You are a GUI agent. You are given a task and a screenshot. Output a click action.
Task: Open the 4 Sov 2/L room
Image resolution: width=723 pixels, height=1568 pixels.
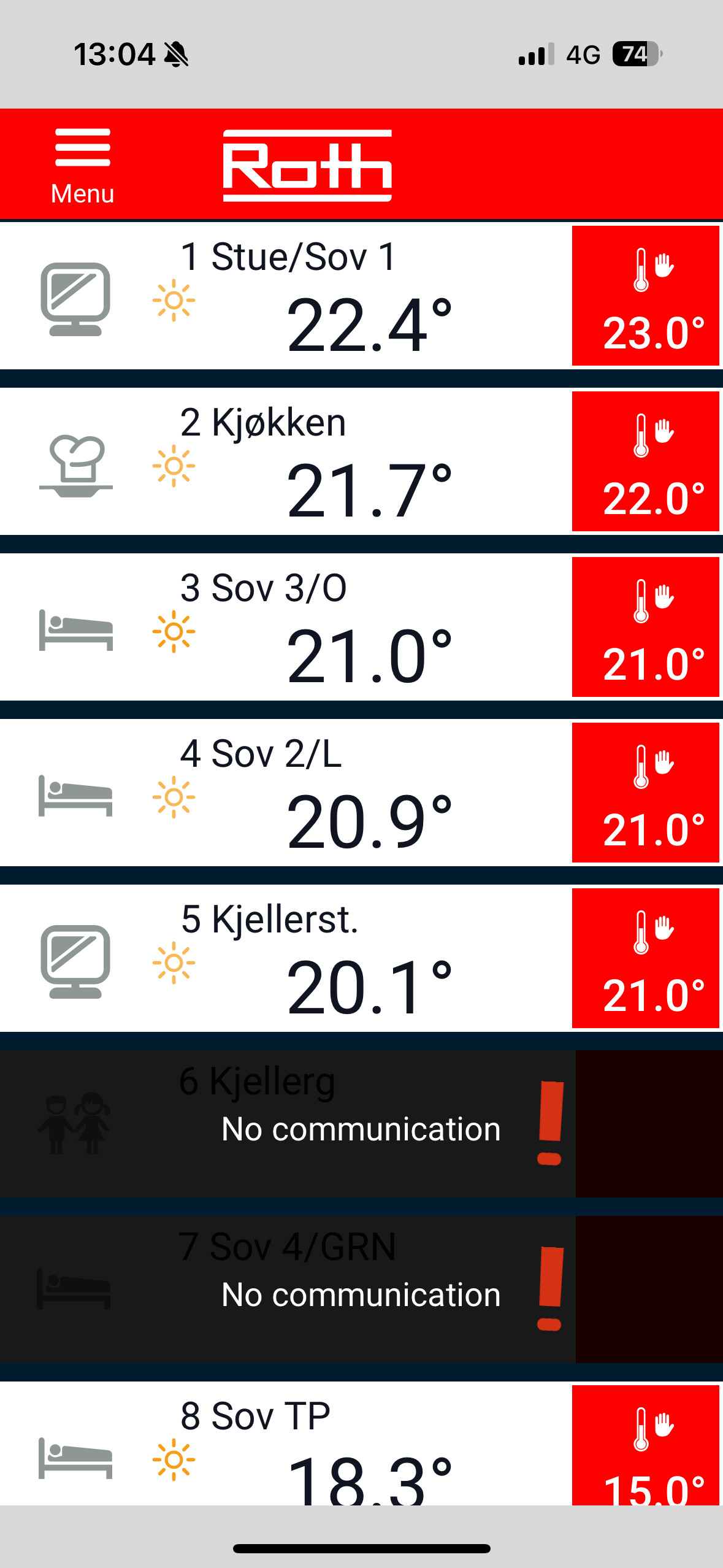[x=285, y=793]
